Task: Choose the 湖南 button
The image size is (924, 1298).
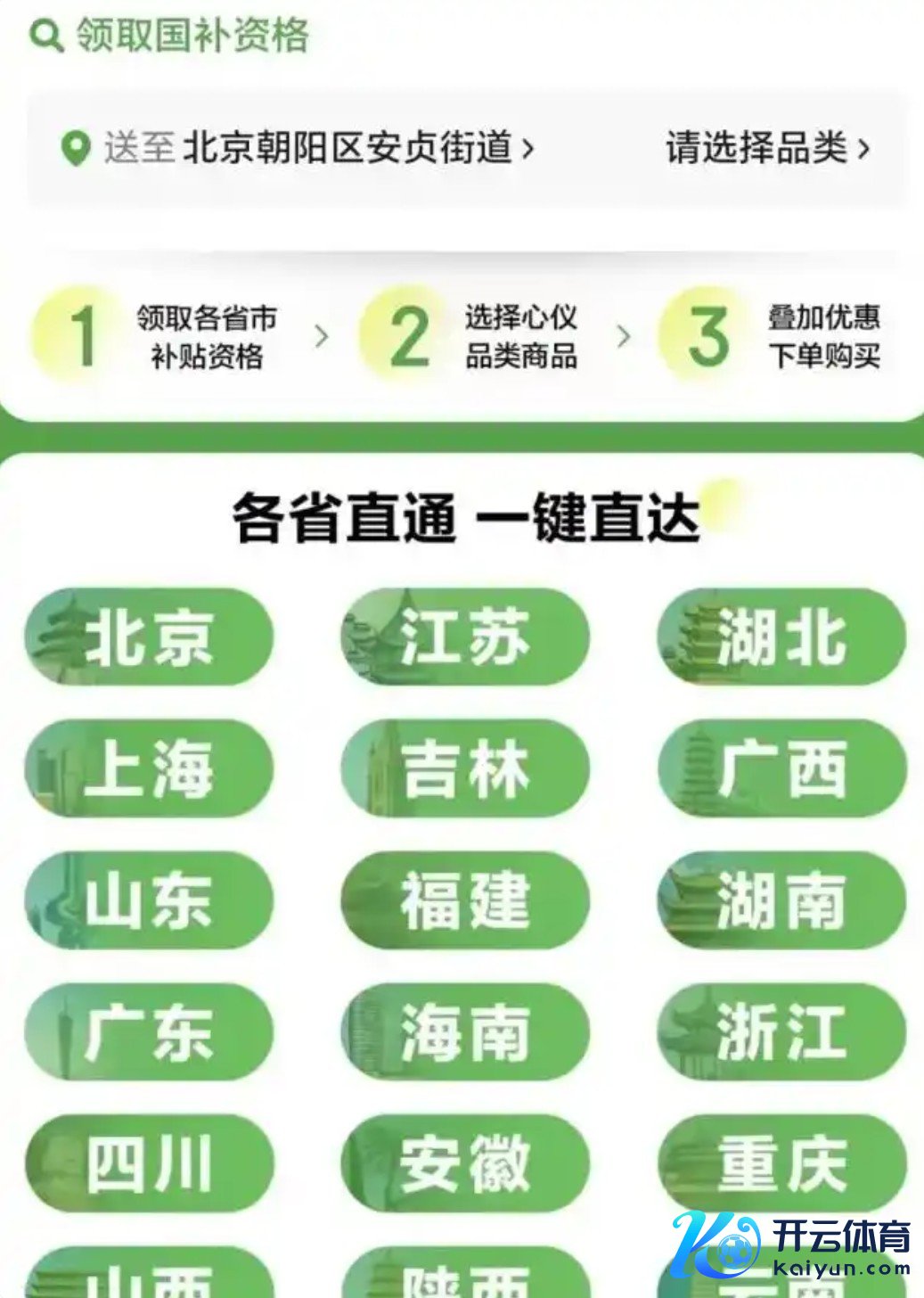Action: pos(781,900)
